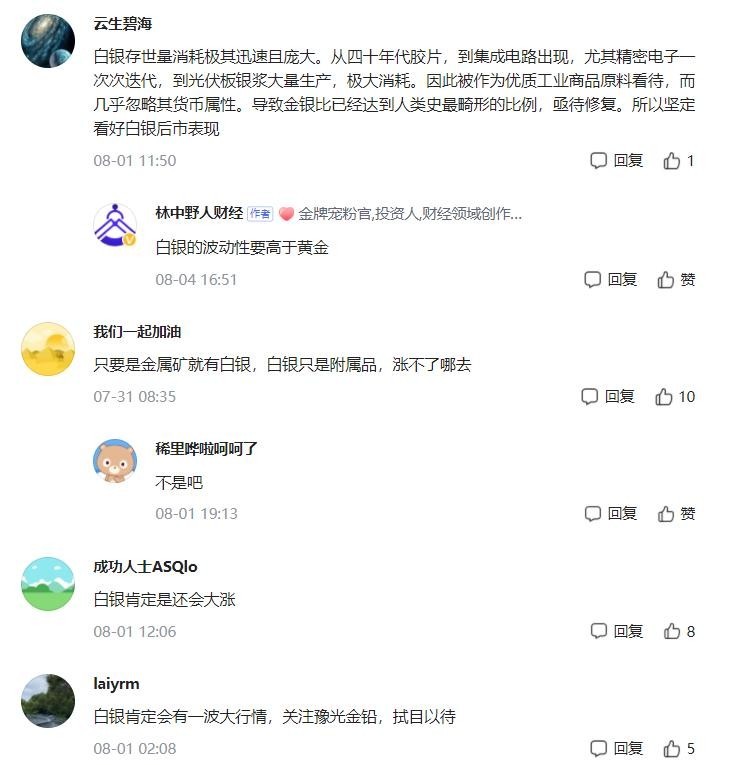Image resolution: width=733 pixels, height=765 pixels.
Task: Like 成功人士ASQlo's comment
Action: 678,631
